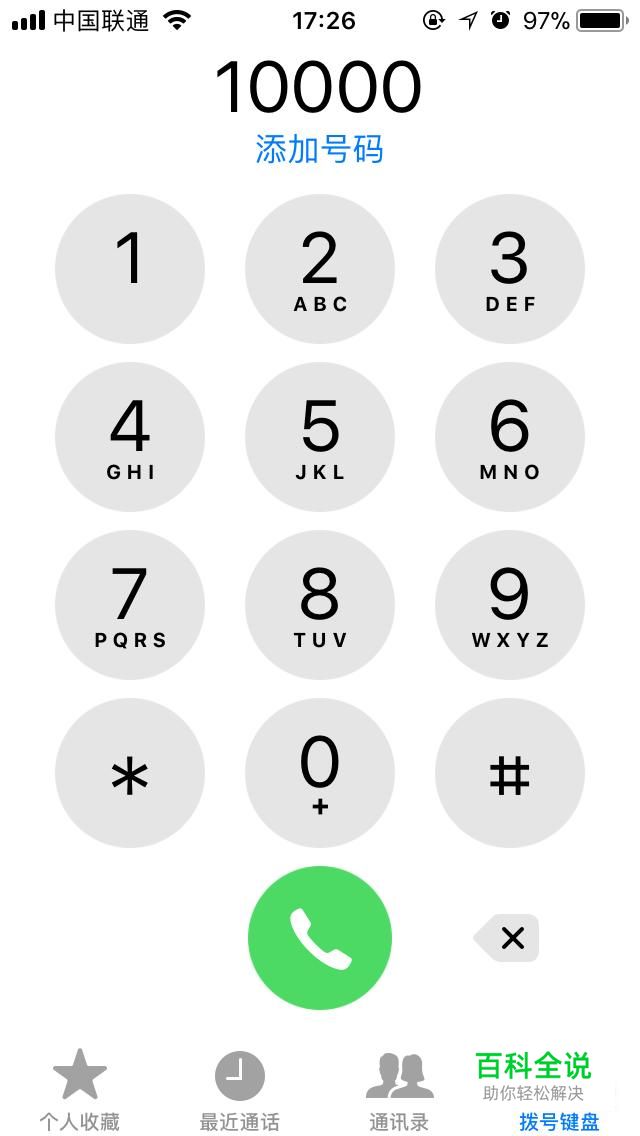Dial the 7 PQRS key
Screen dimensions: 640x1136
tap(130, 605)
